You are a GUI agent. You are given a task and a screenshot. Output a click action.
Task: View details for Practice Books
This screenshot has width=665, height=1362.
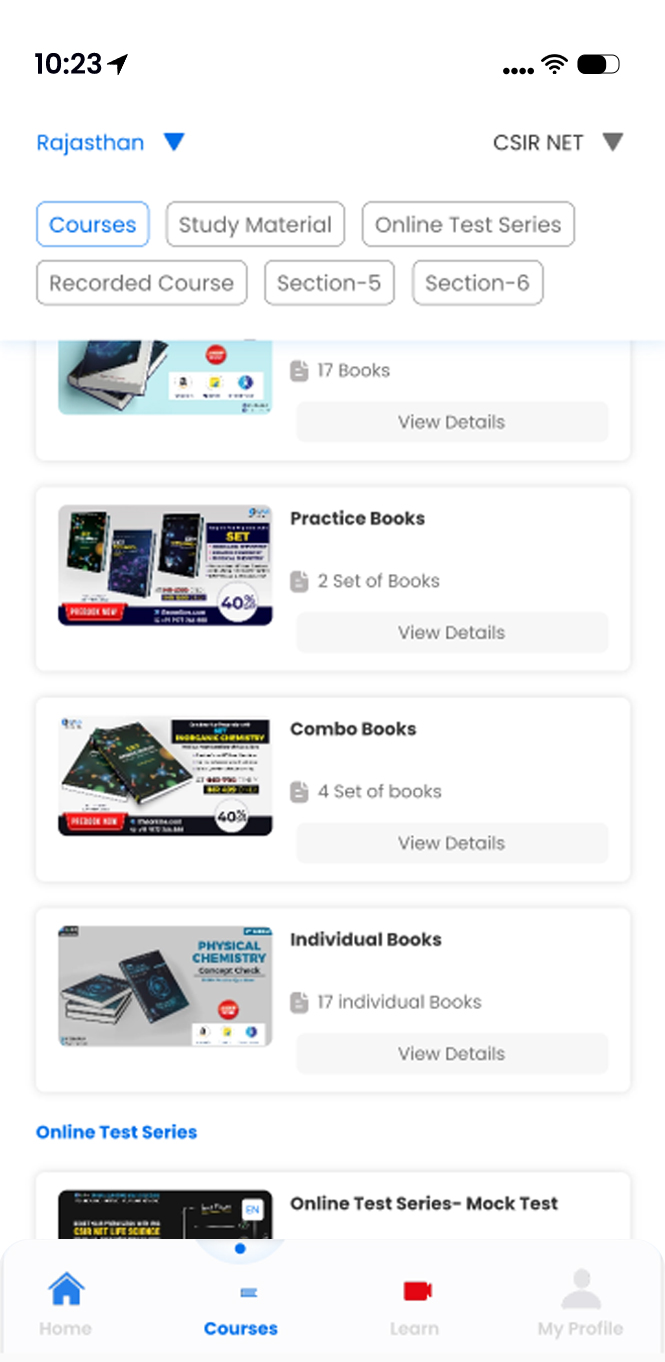pyautogui.click(x=452, y=632)
